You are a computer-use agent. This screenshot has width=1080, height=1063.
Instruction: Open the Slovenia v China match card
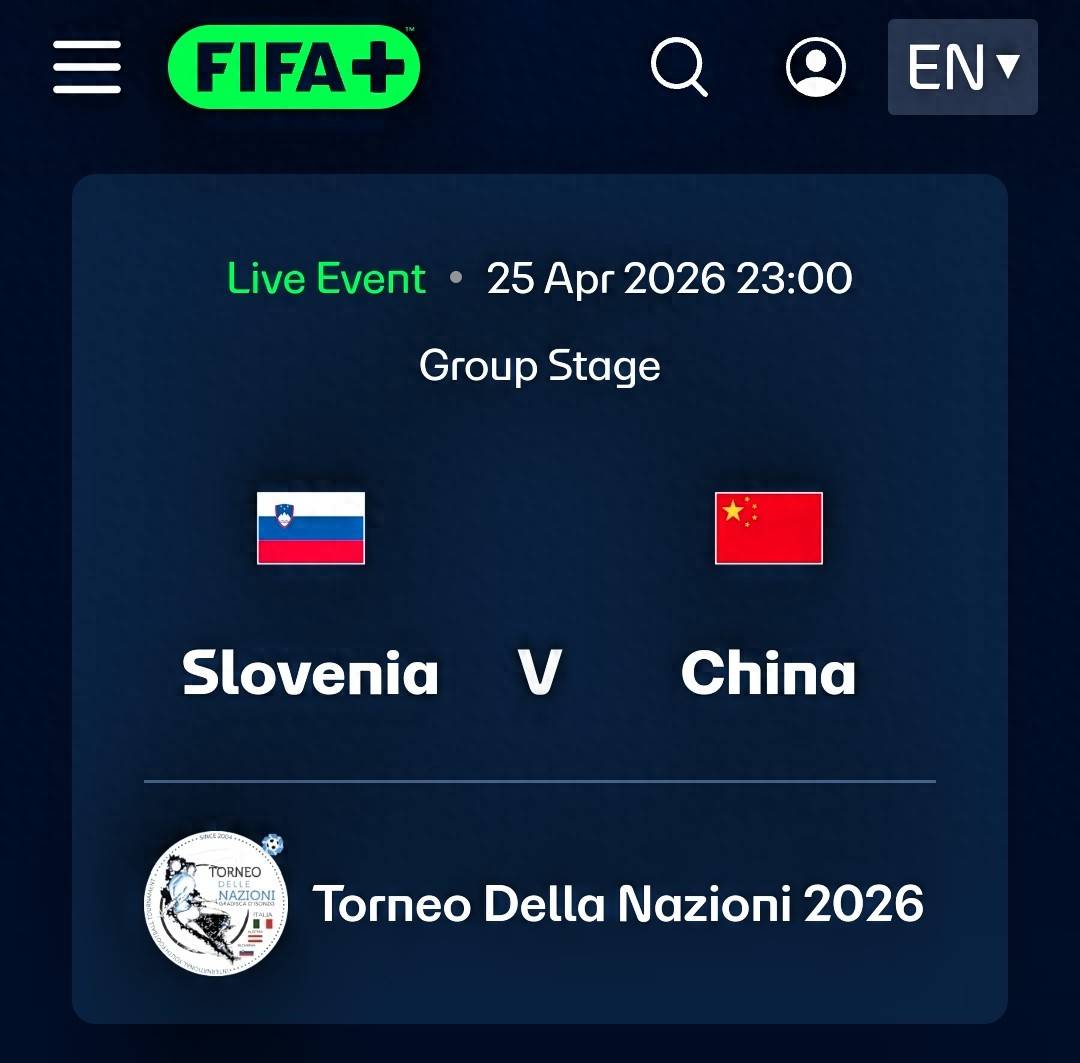(x=540, y=598)
